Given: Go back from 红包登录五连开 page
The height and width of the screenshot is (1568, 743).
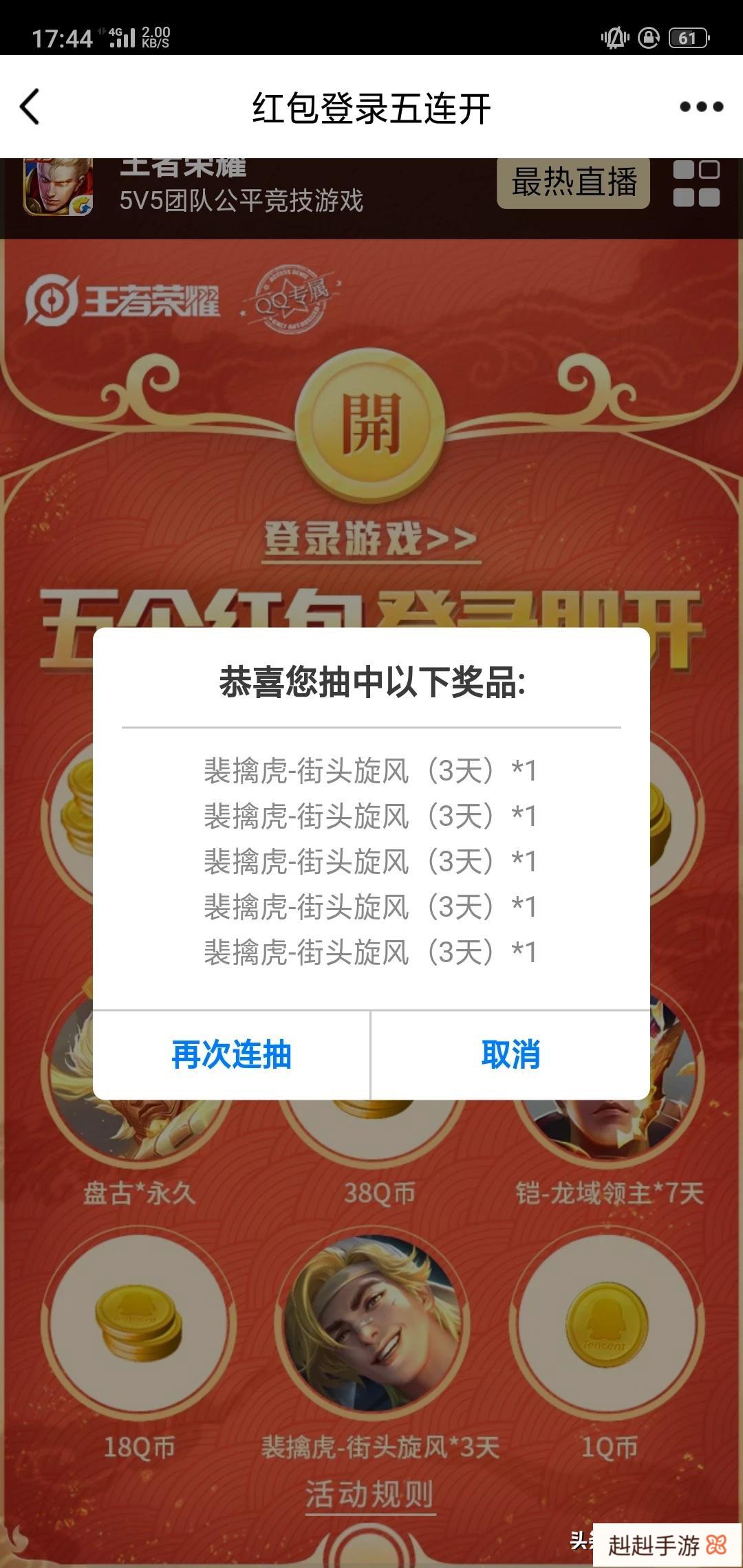Looking at the screenshot, I should [30, 107].
